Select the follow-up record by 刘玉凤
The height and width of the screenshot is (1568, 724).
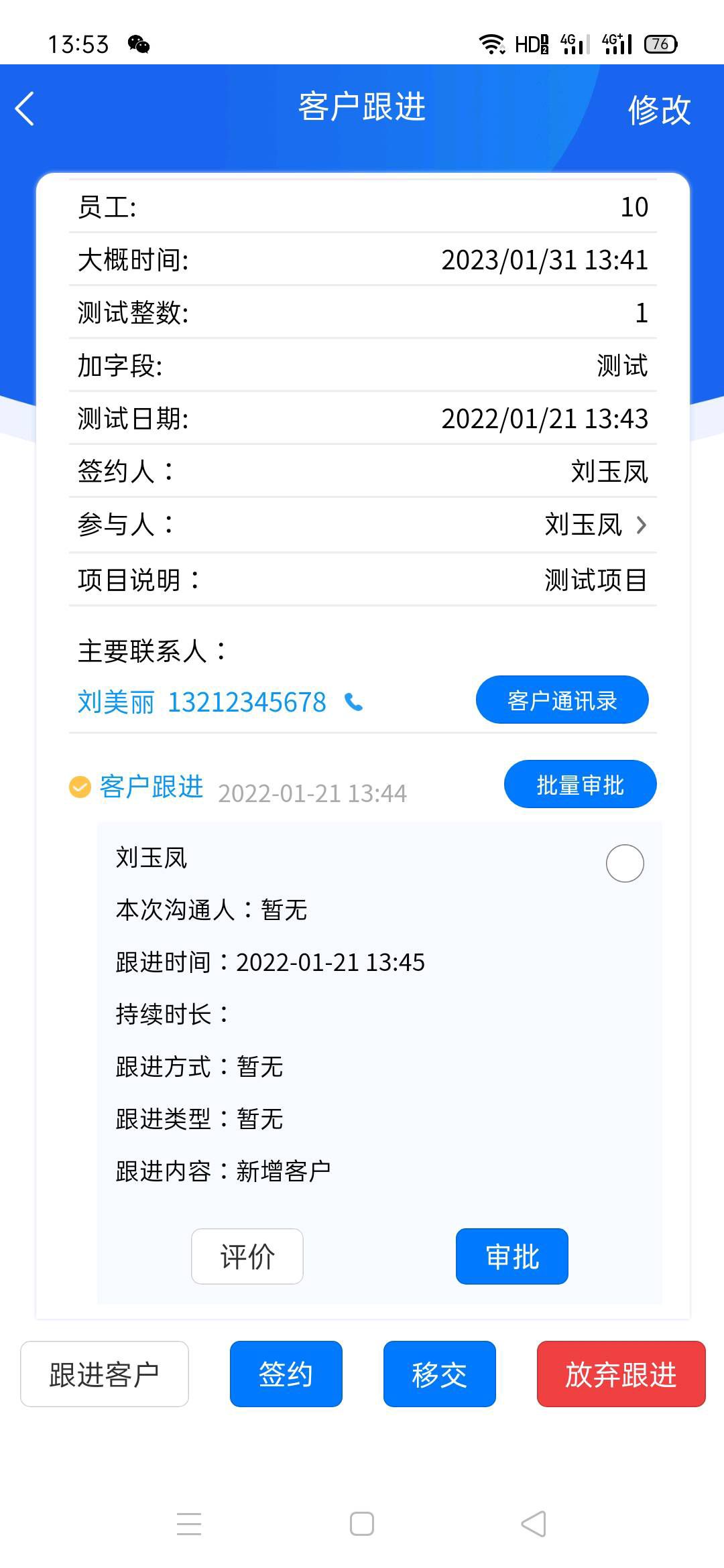(625, 863)
